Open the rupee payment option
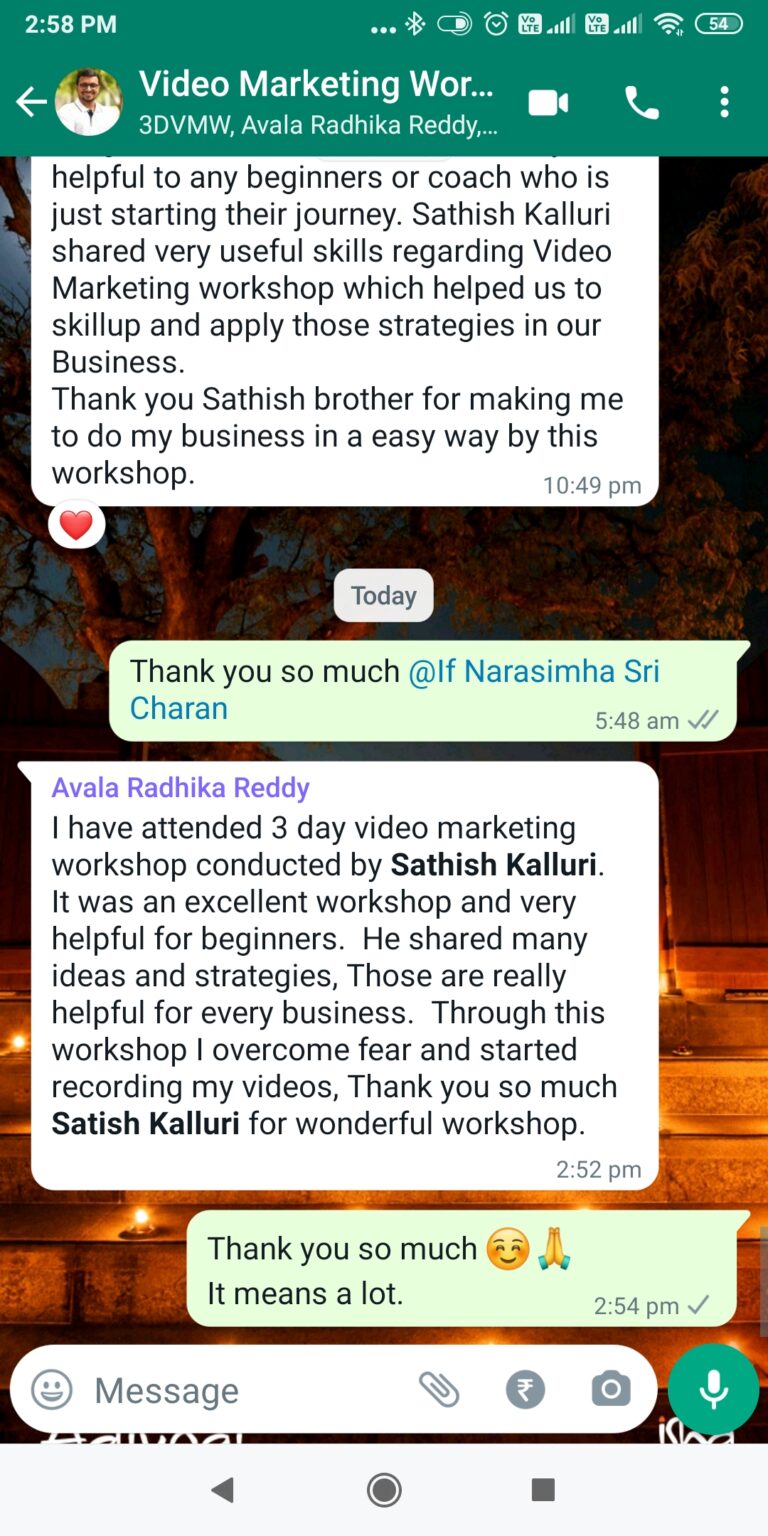Screen dimensions: 768x1536 [x=525, y=1389]
